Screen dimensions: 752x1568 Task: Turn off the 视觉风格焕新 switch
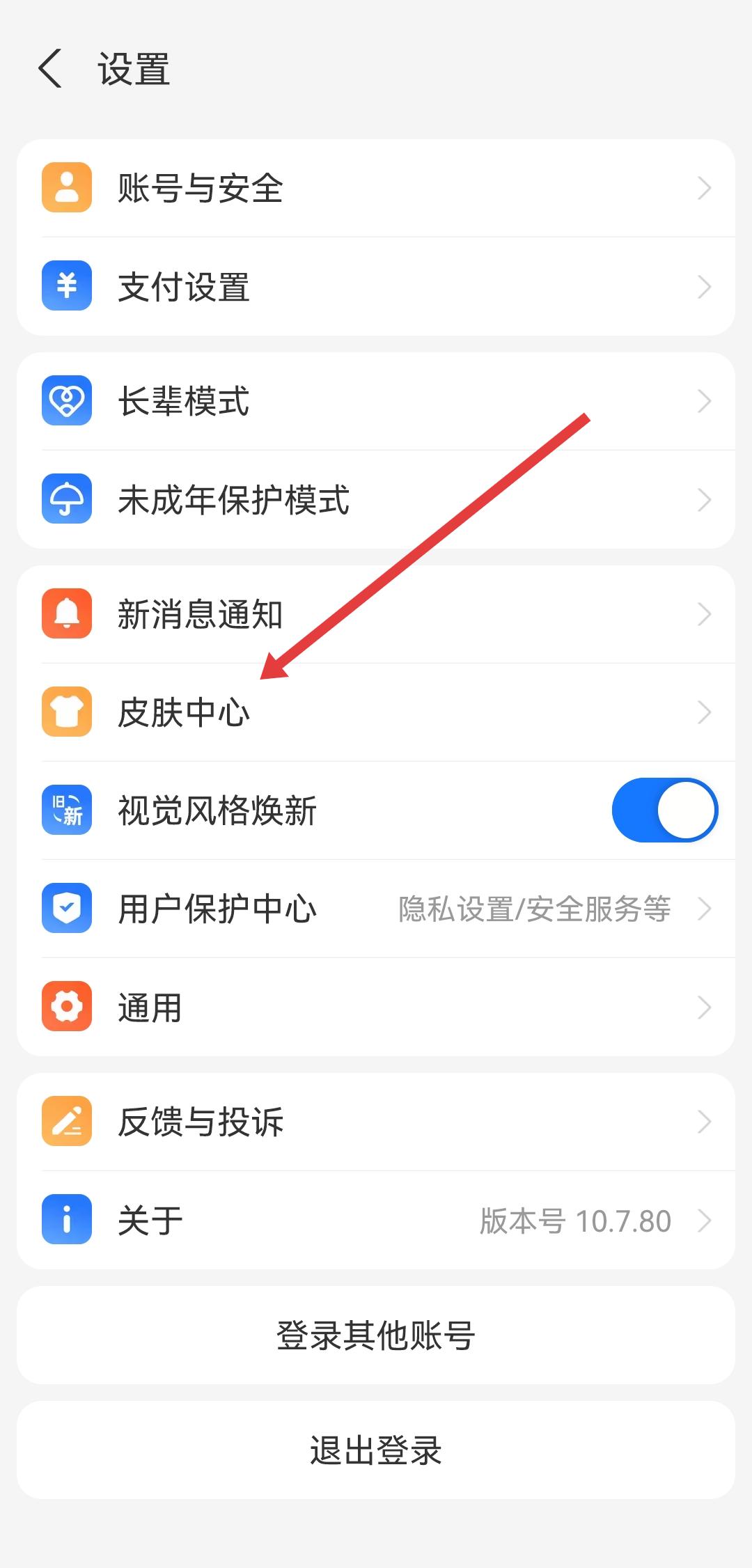click(664, 810)
